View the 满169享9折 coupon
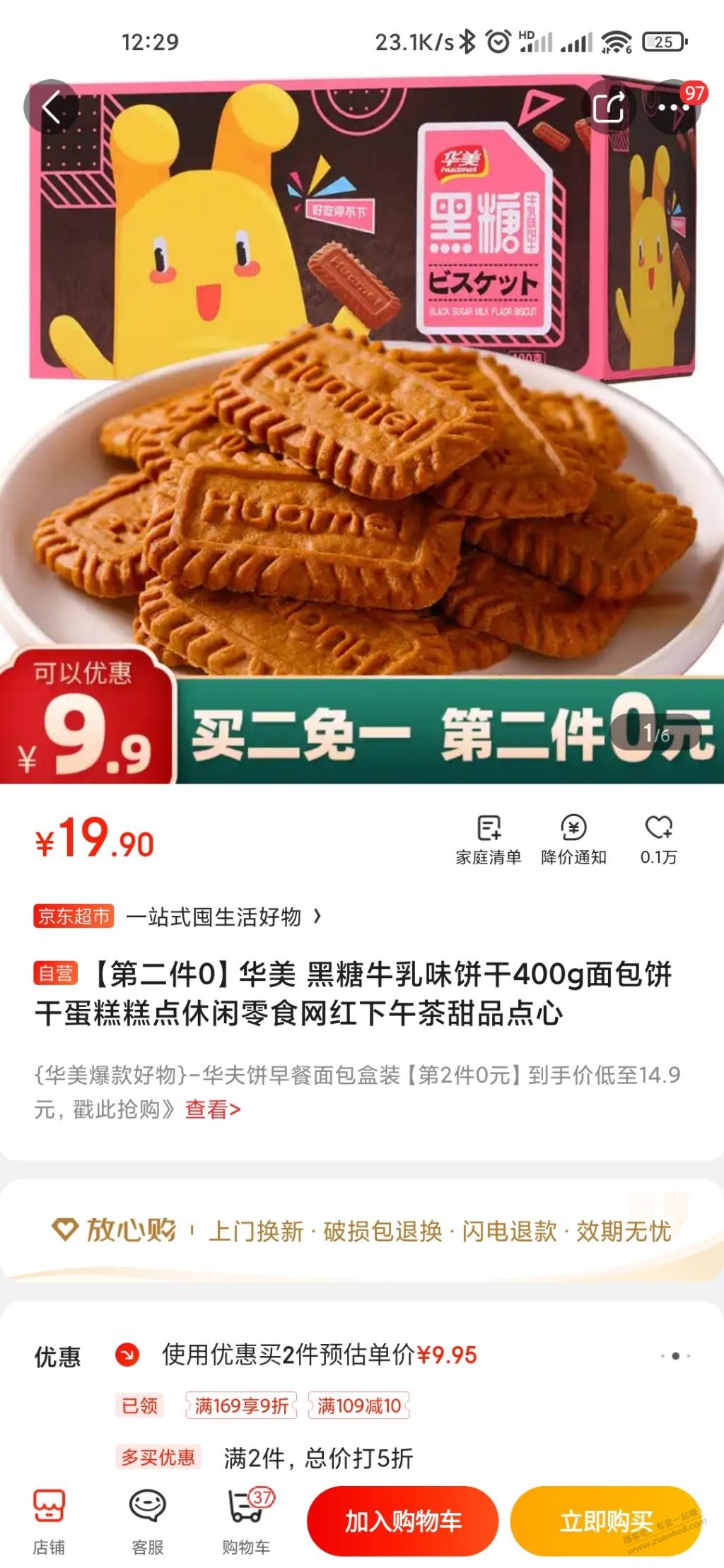 (241, 1405)
